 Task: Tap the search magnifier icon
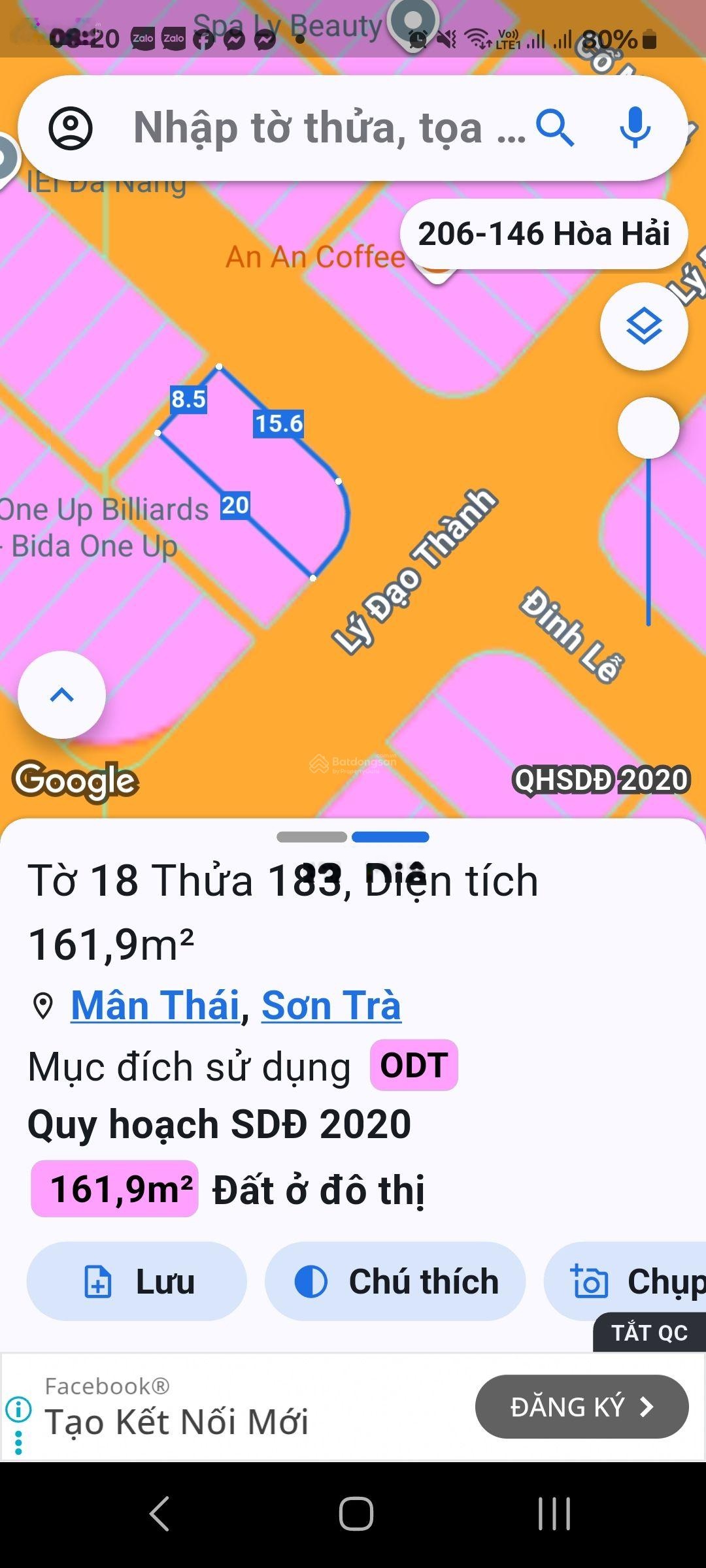[x=558, y=128]
